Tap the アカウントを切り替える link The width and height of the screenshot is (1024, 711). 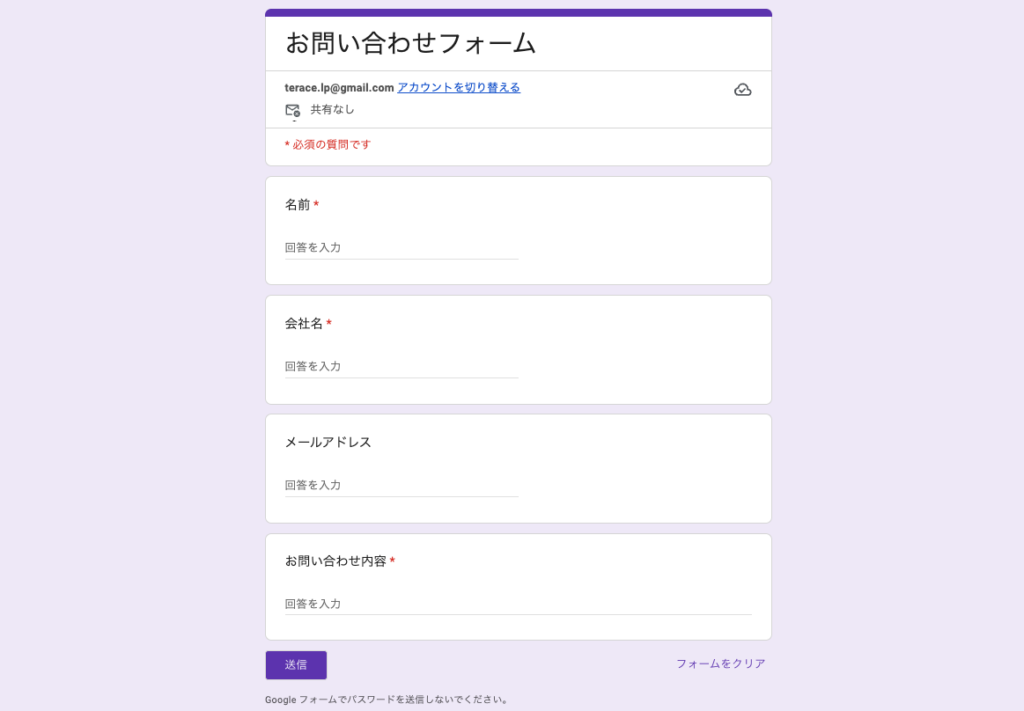click(458, 88)
